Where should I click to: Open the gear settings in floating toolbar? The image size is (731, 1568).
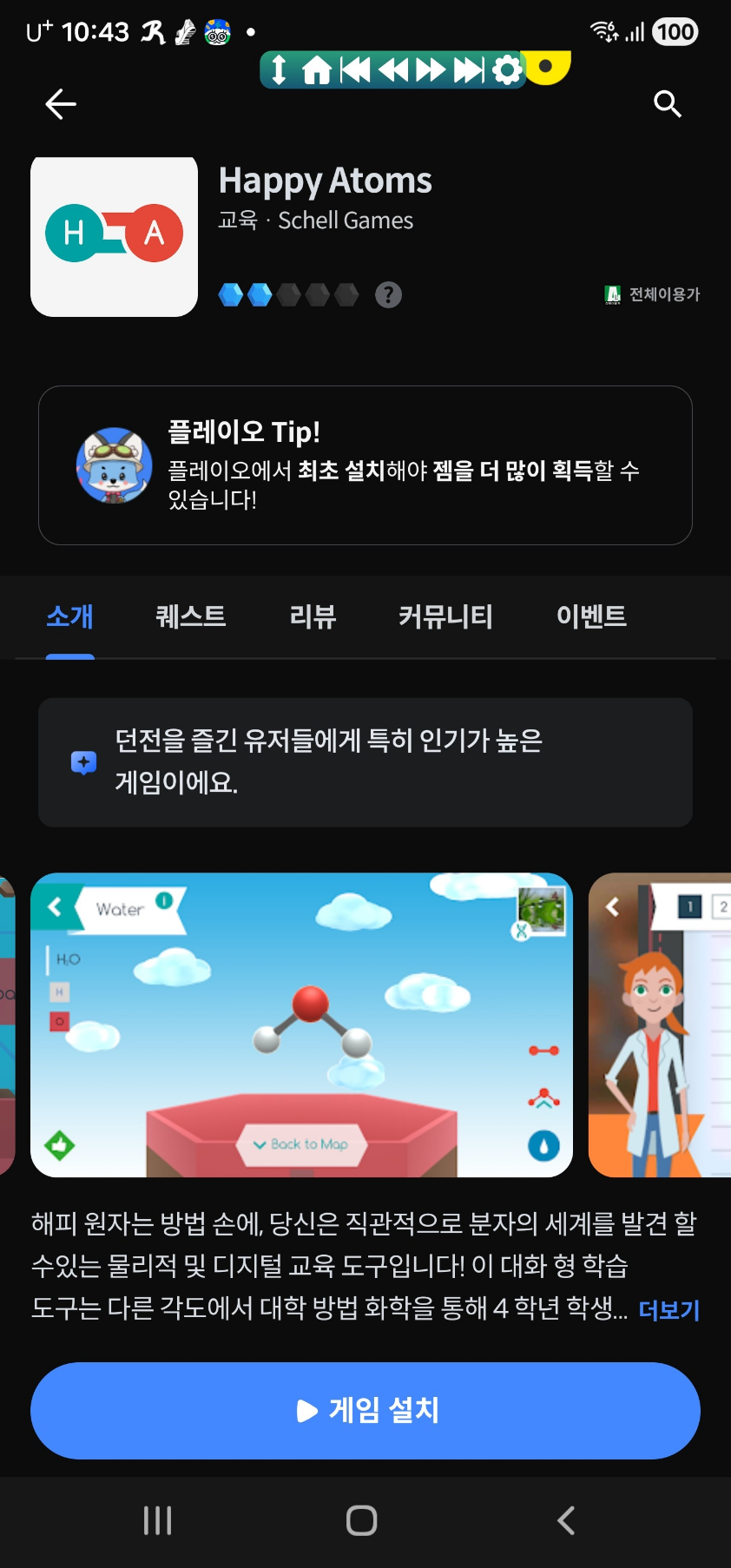507,69
